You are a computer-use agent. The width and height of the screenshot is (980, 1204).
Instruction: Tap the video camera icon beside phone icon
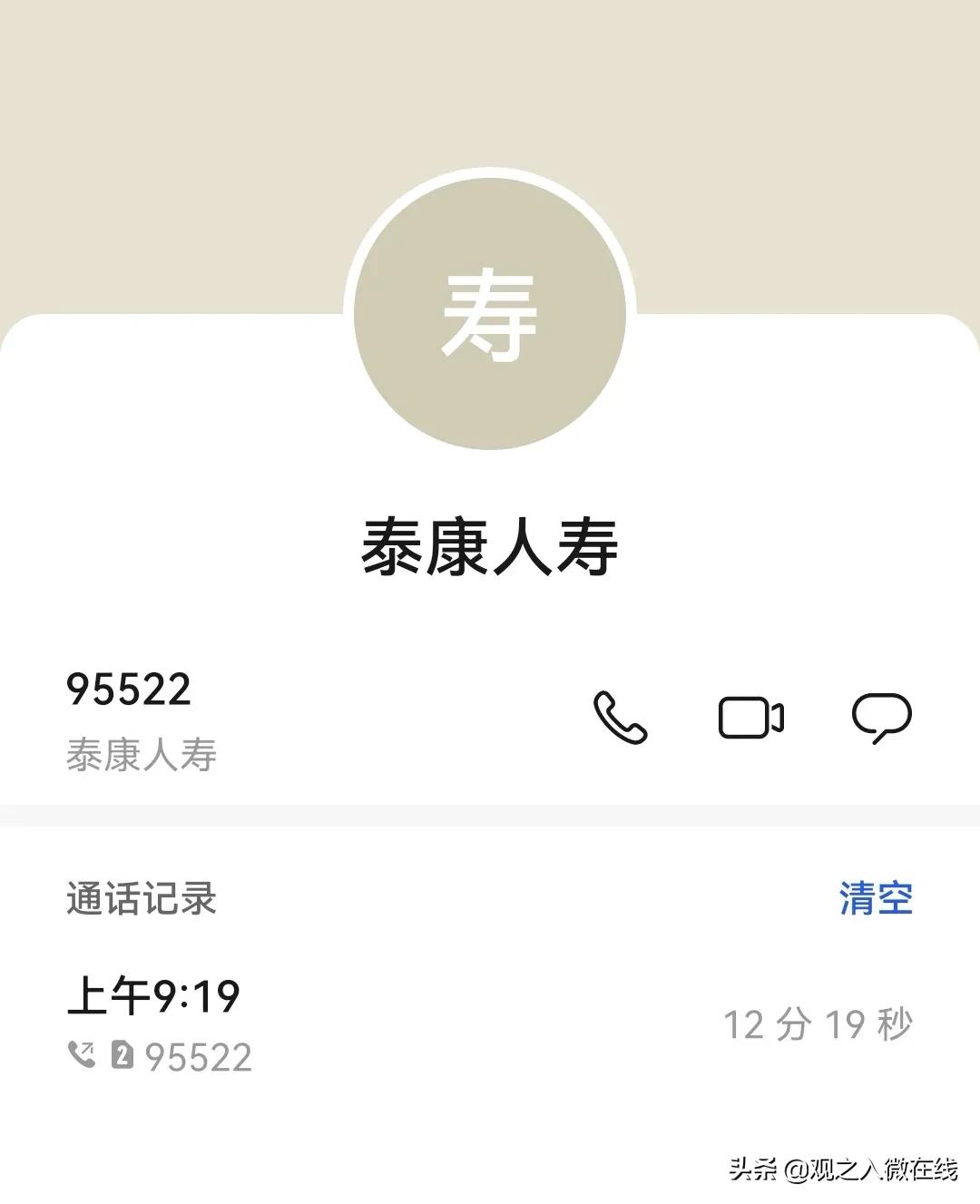(752, 718)
